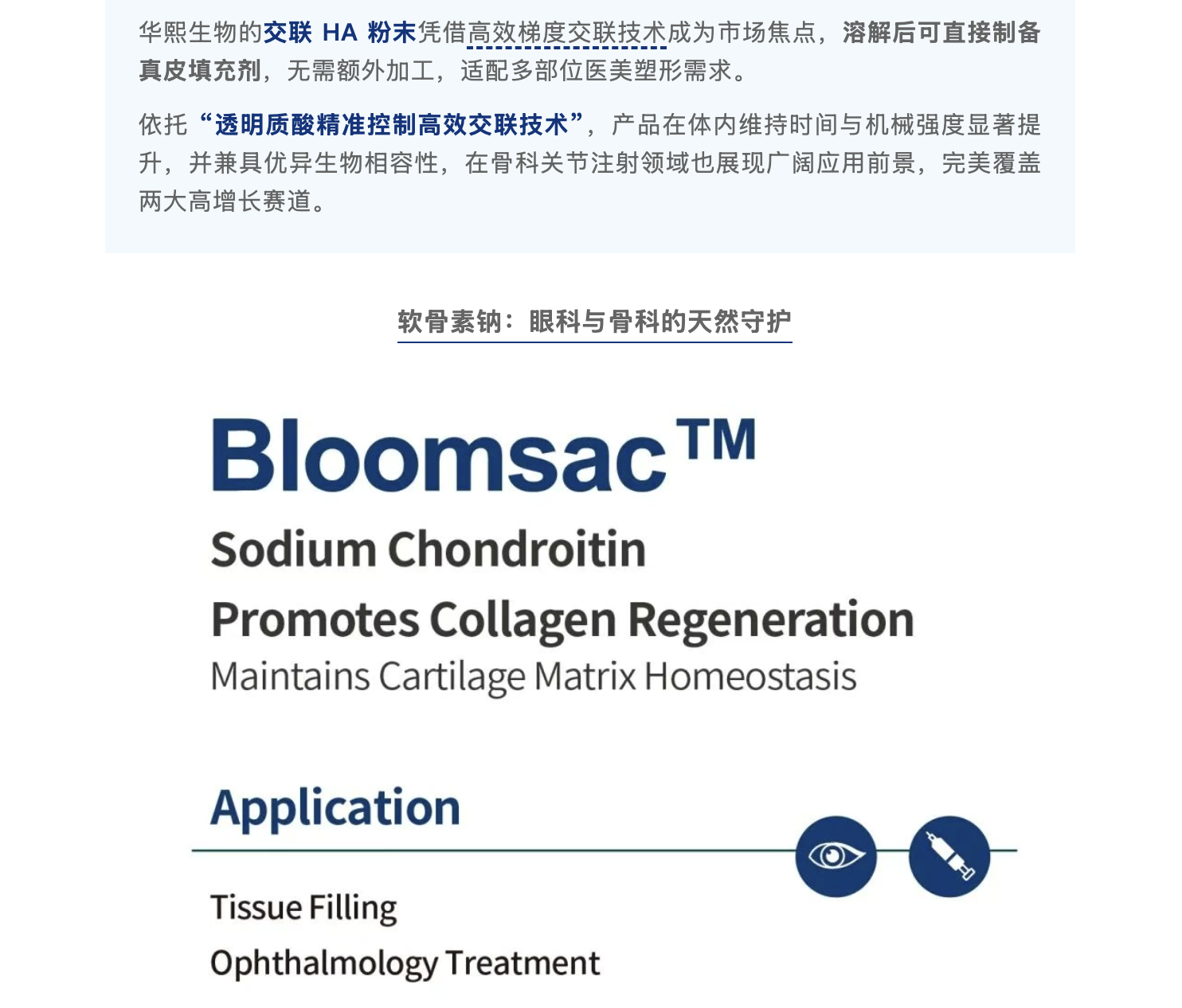Open the underlined term 高效梯度交联技术

pyautogui.click(x=566, y=33)
